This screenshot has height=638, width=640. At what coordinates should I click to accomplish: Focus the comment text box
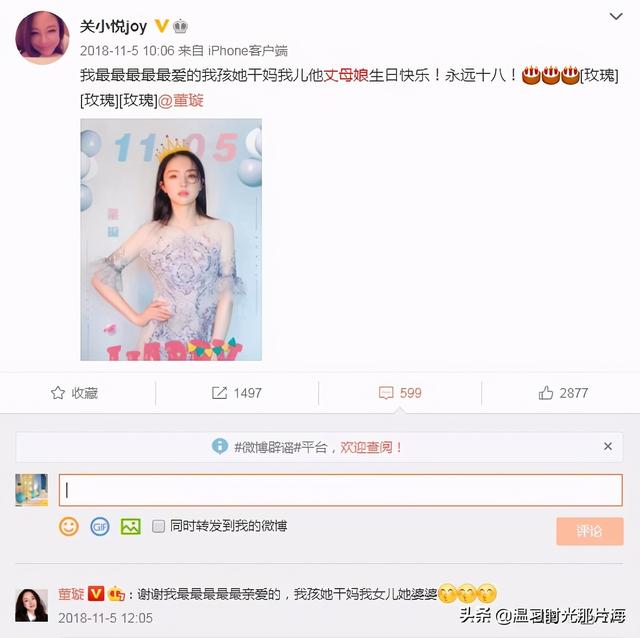pyautogui.click(x=340, y=490)
